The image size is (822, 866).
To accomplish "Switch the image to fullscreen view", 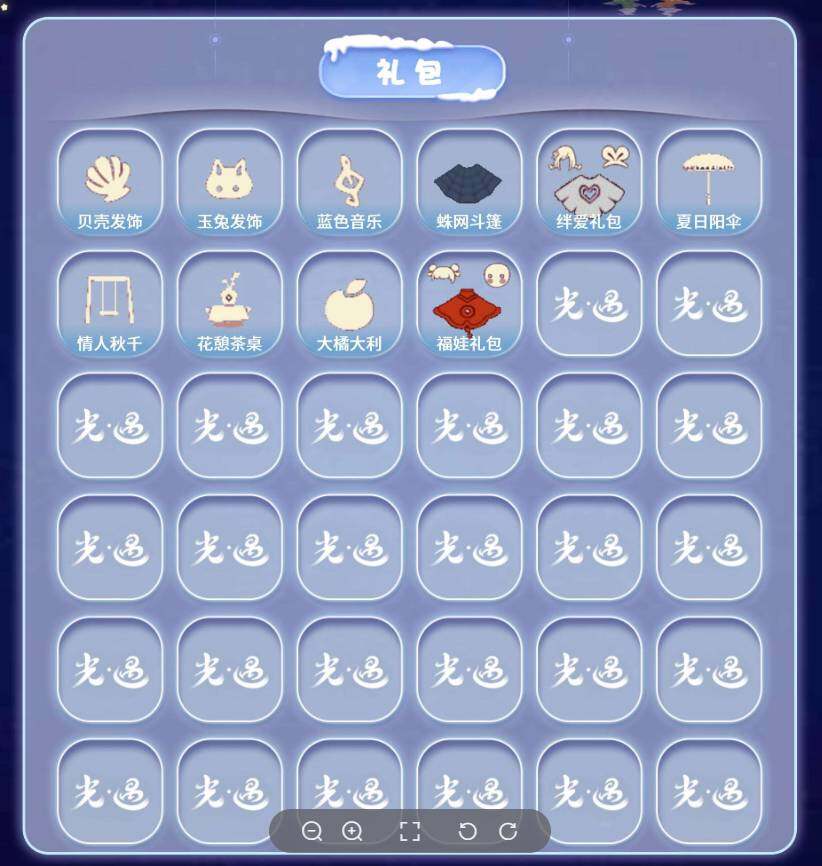I will (409, 831).
